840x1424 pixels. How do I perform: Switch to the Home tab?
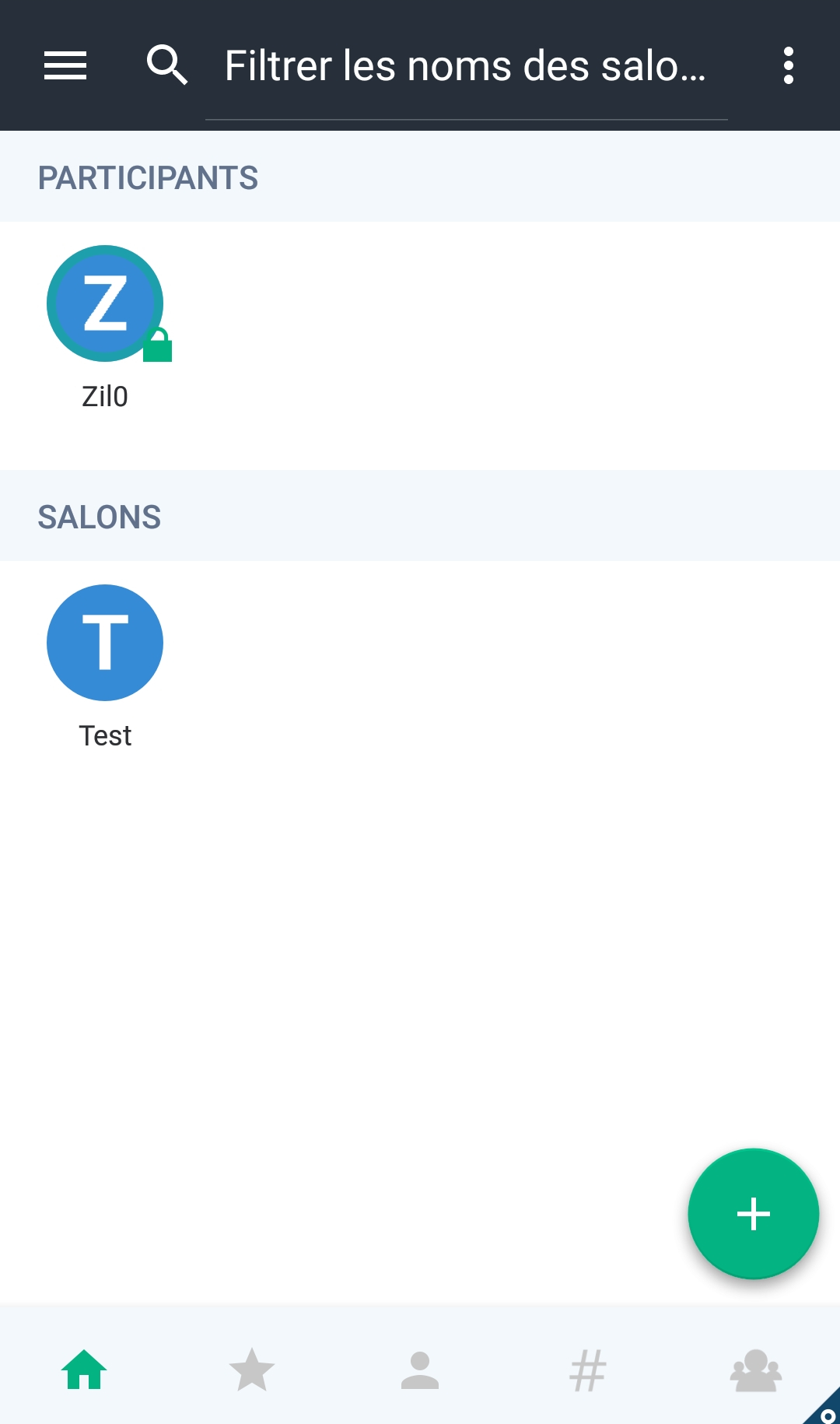84,1370
